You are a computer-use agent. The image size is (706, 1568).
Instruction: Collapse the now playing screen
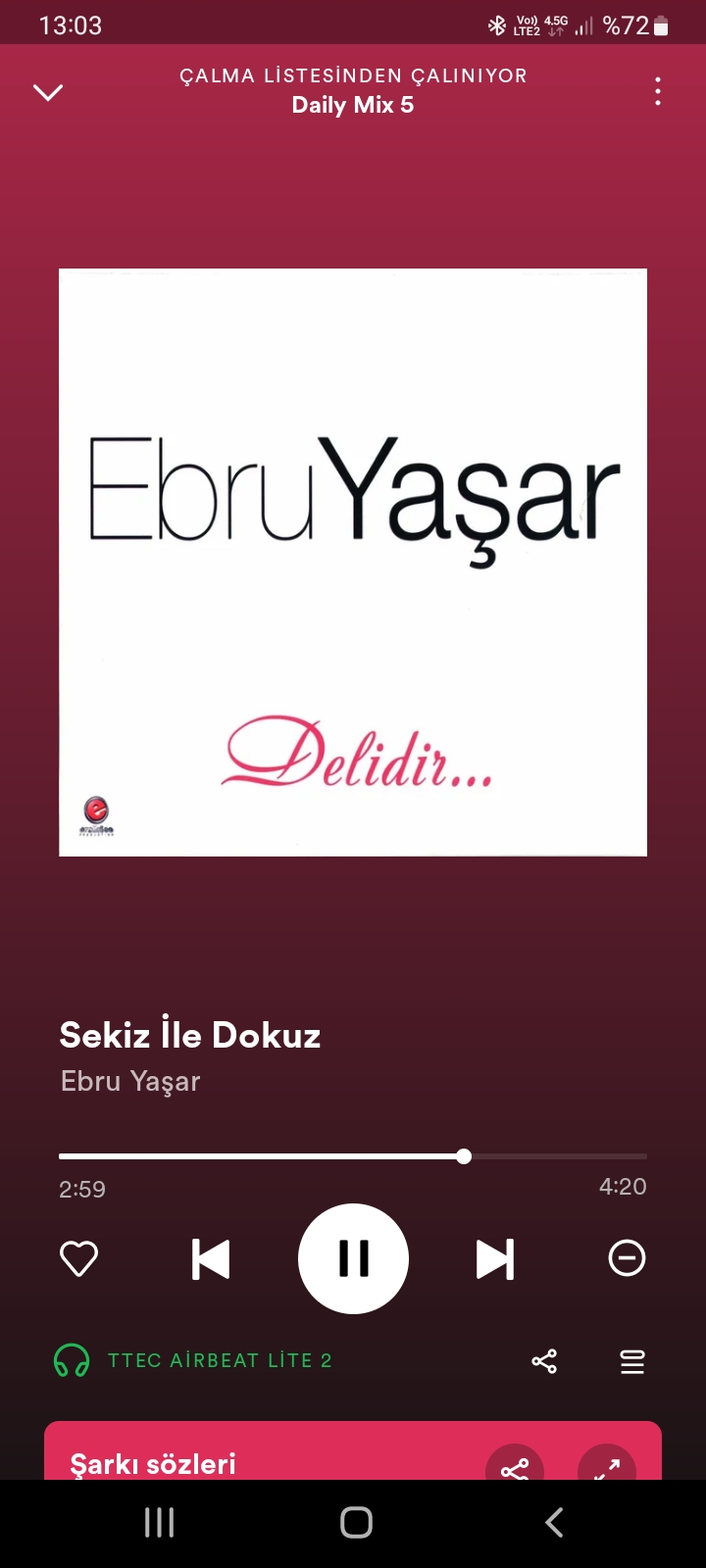point(48,92)
